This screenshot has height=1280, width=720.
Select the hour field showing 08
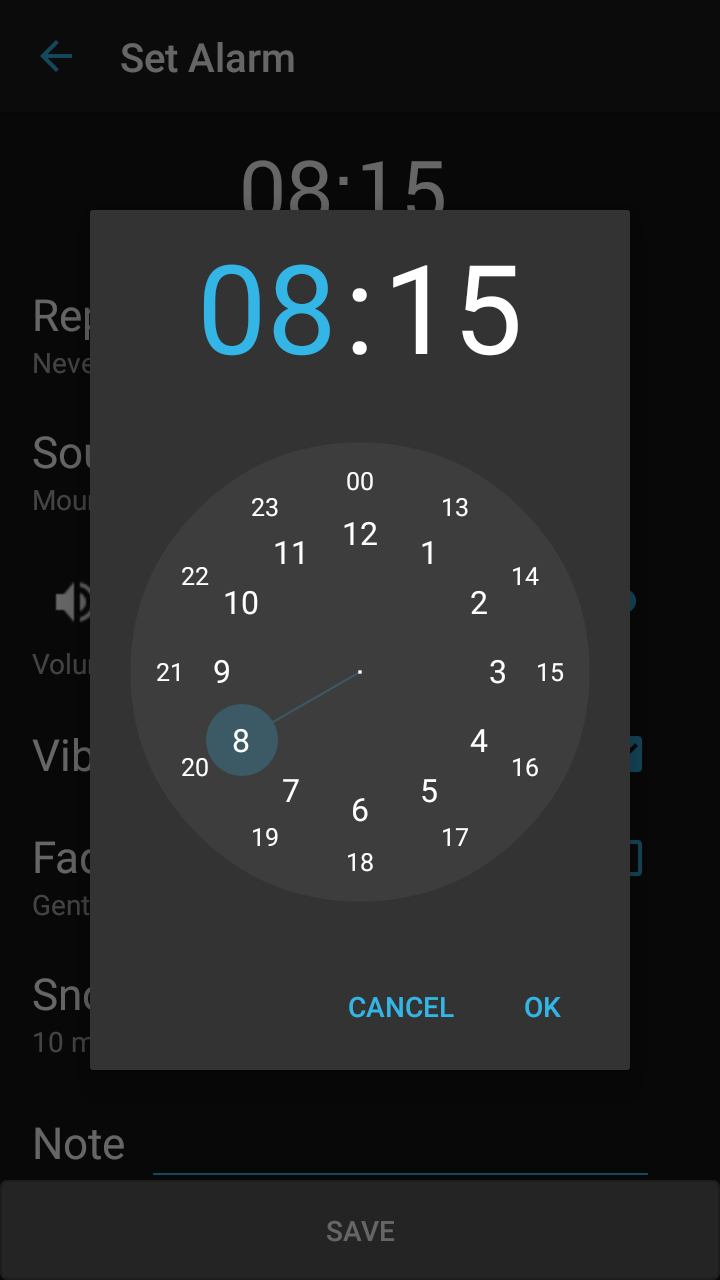point(267,310)
